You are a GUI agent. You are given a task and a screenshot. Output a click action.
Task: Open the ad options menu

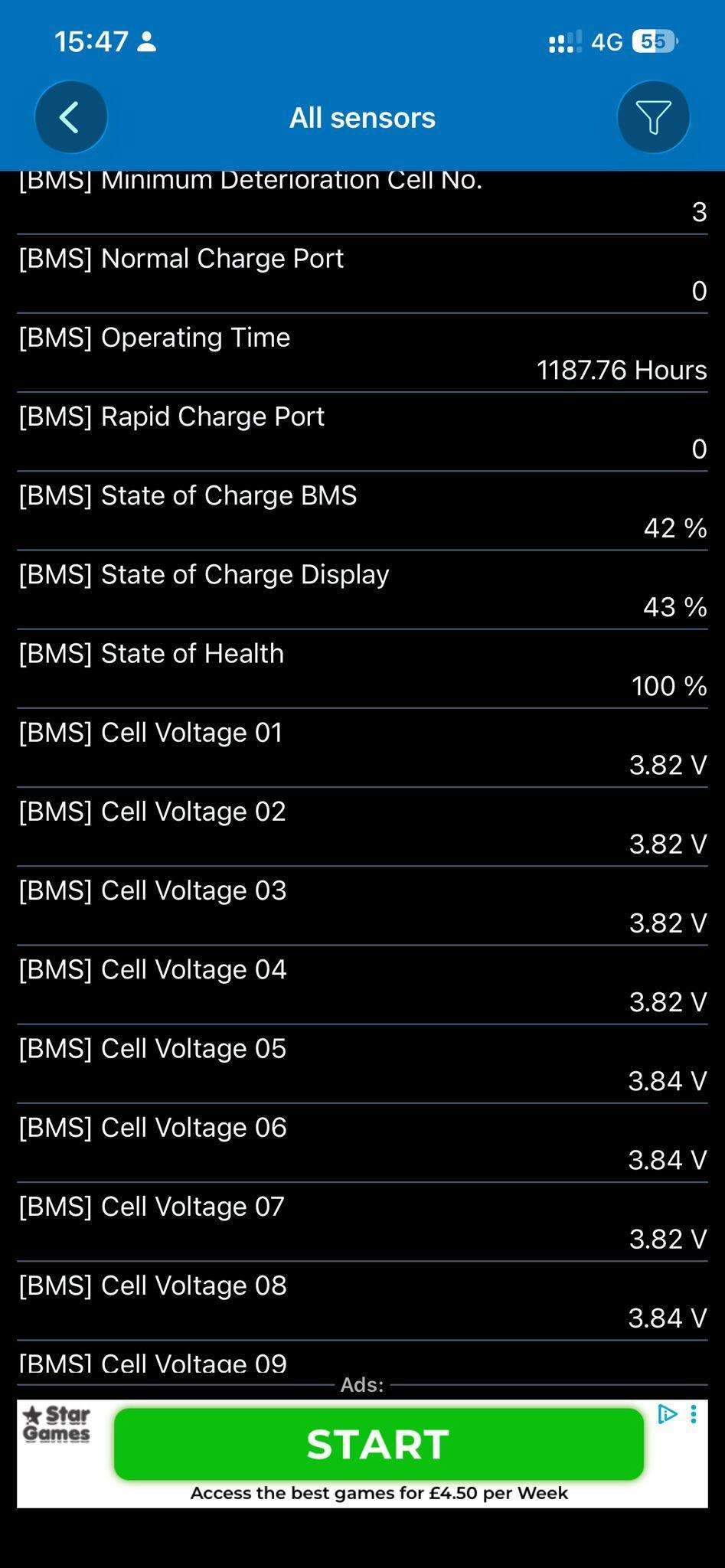tap(694, 1414)
